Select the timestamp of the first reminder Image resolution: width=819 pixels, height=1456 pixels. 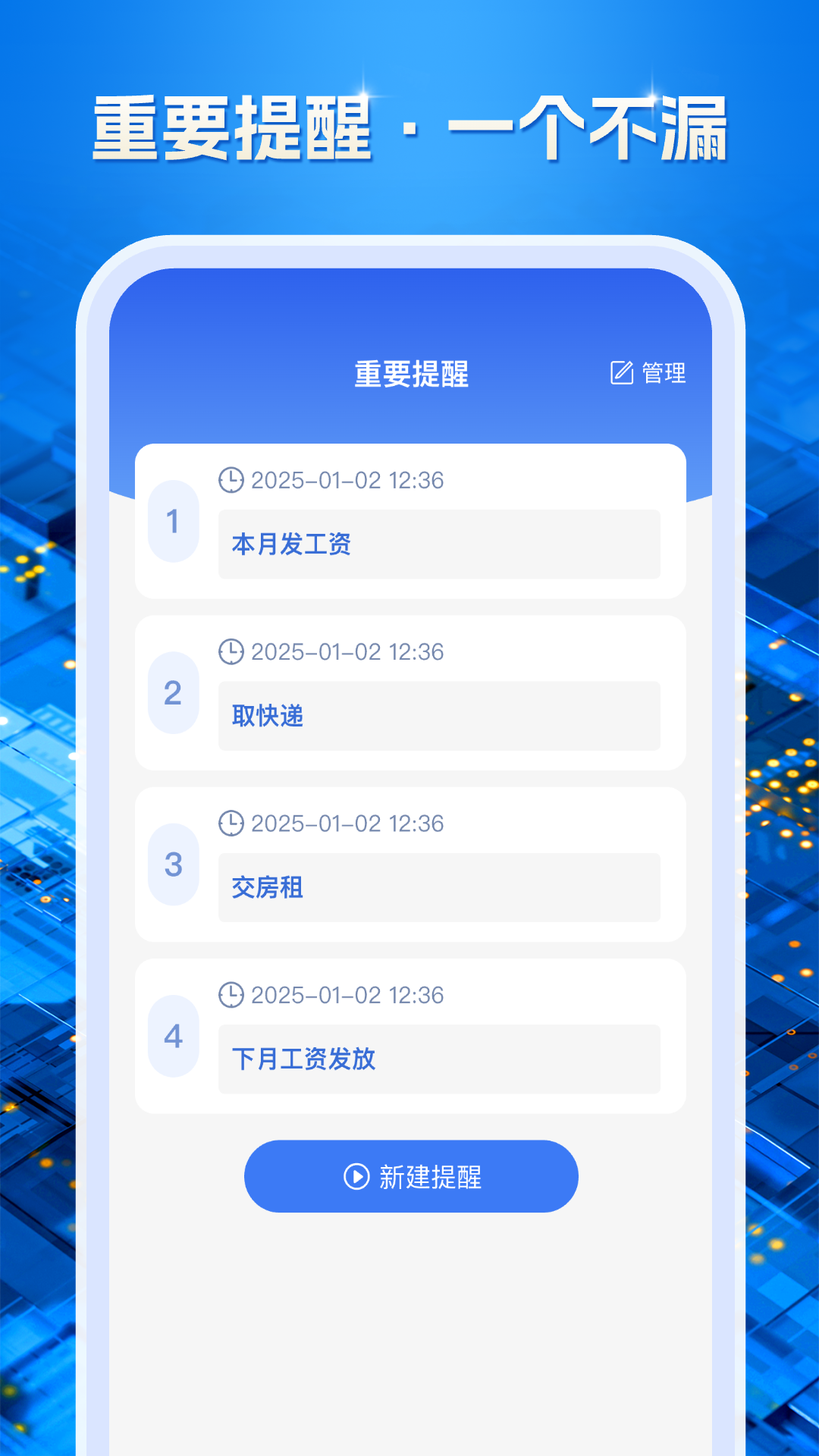point(349,480)
